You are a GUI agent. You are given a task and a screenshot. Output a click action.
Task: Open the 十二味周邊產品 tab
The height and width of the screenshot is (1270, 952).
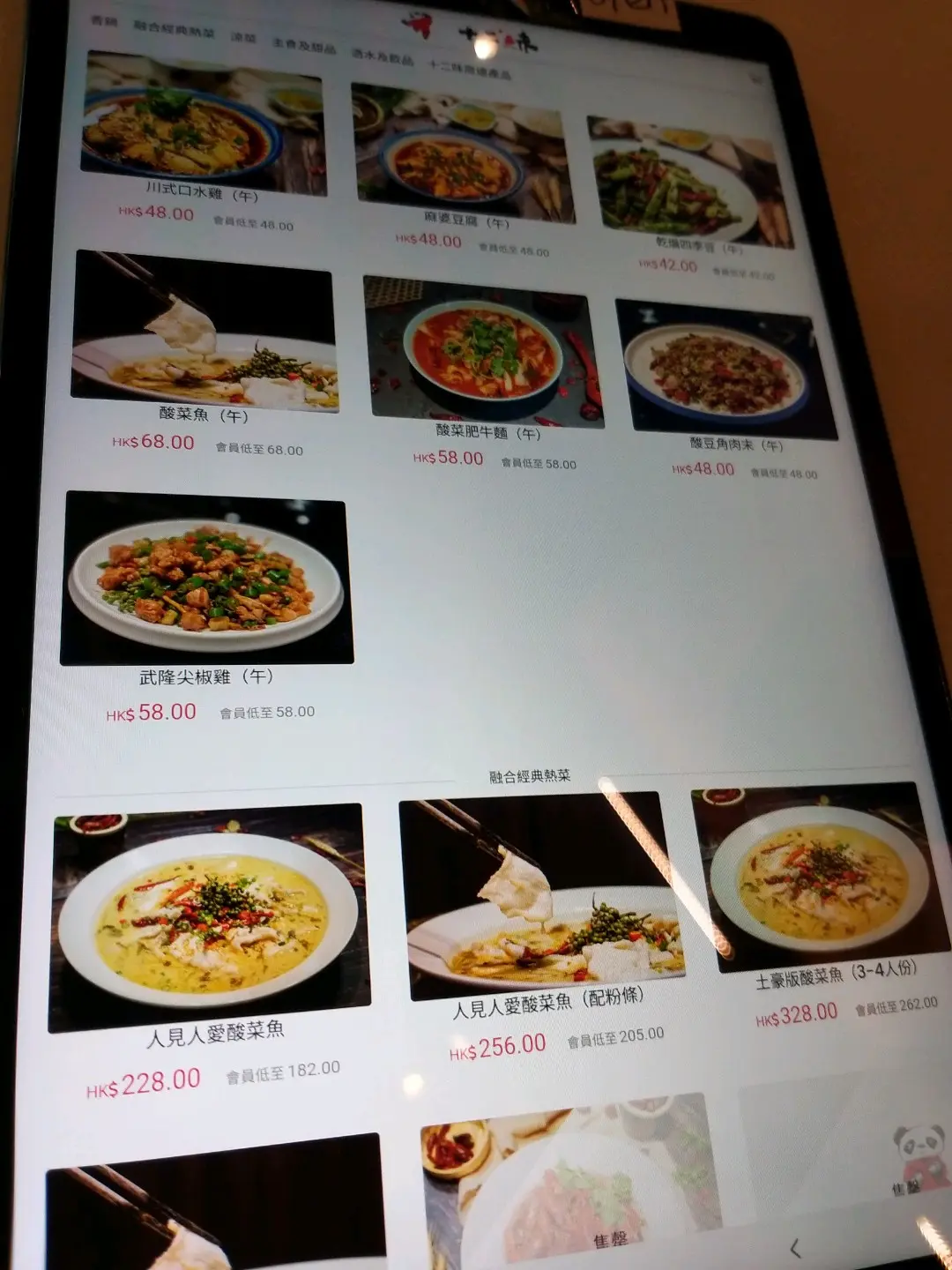(470, 70)
